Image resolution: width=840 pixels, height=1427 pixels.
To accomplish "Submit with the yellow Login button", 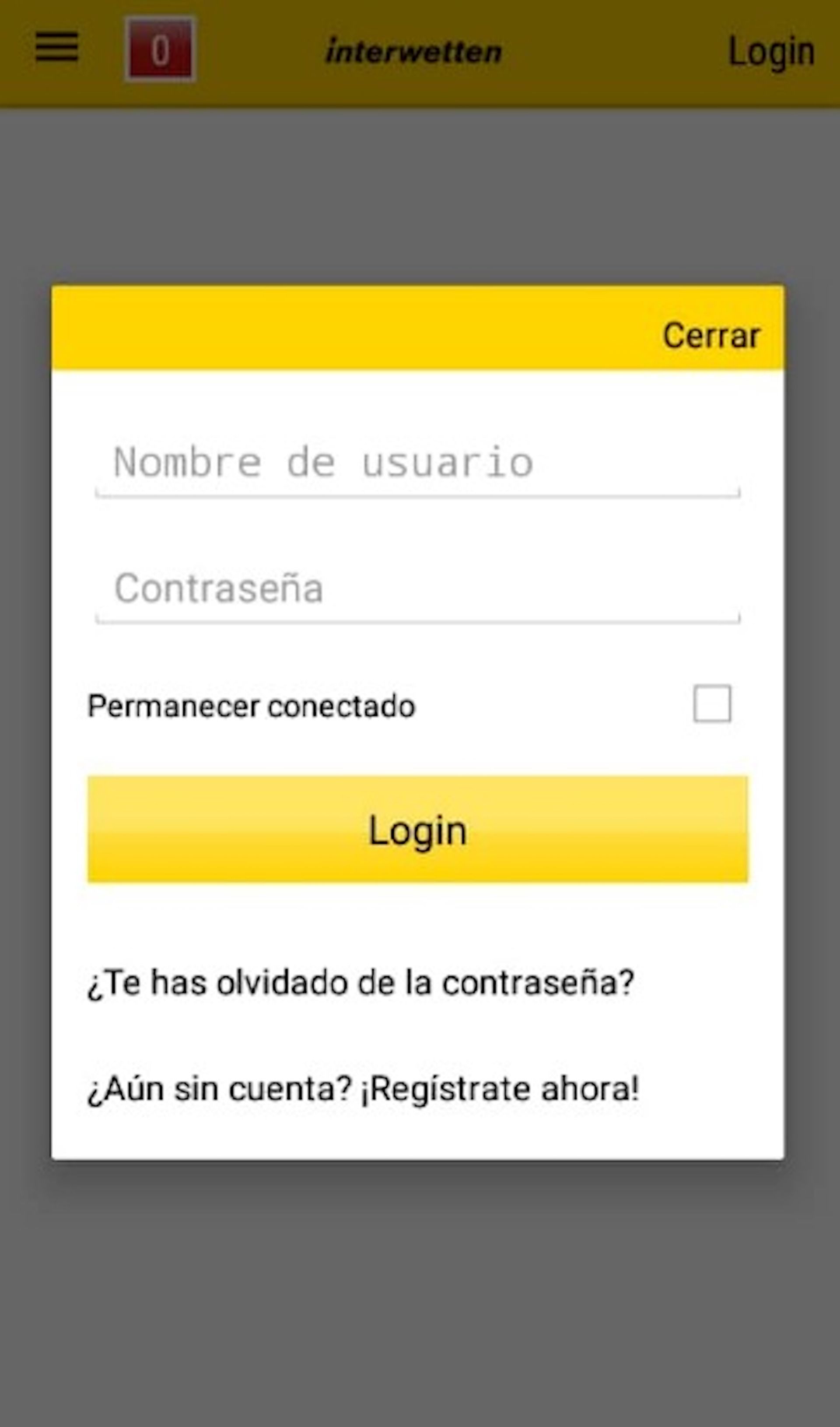I will [x=418, y=829].
